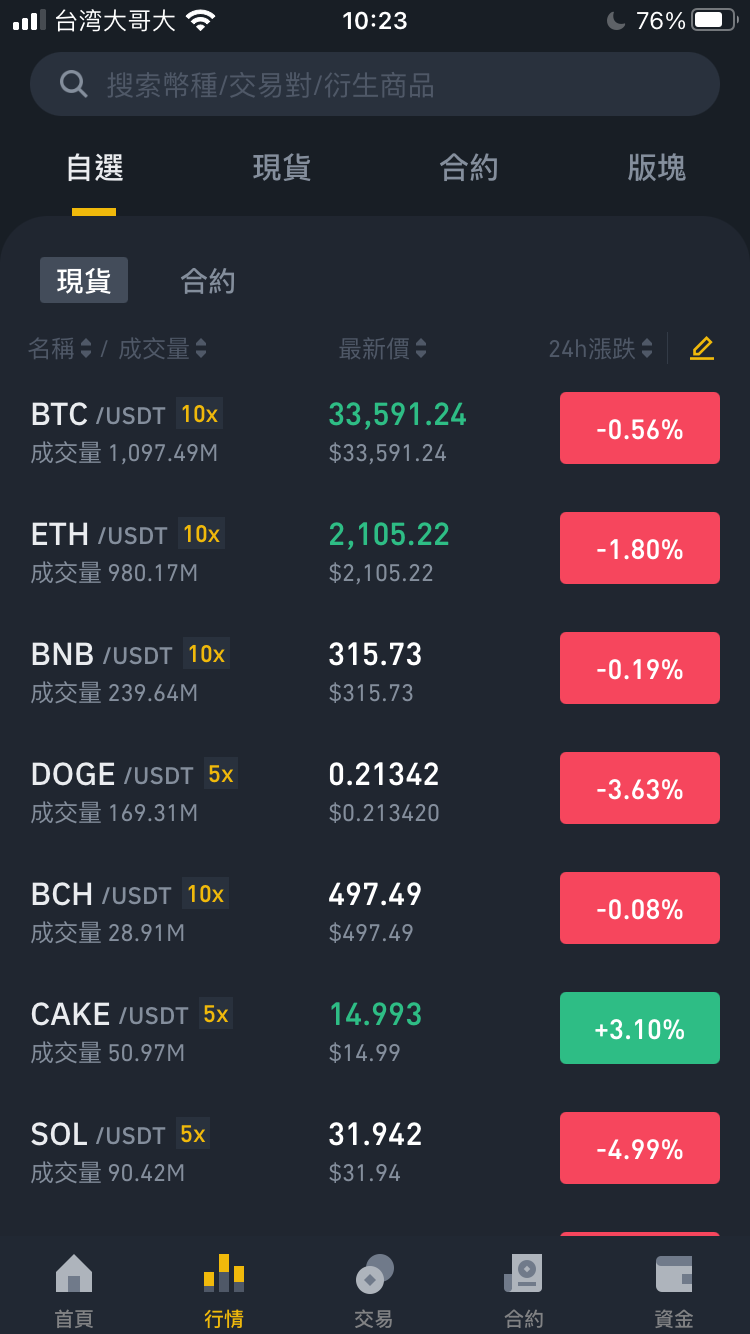The height and width of the screenshot is (1334, 750).
Task: Open the edit watchlist pencil icon
Action: (x=702, y=348)
